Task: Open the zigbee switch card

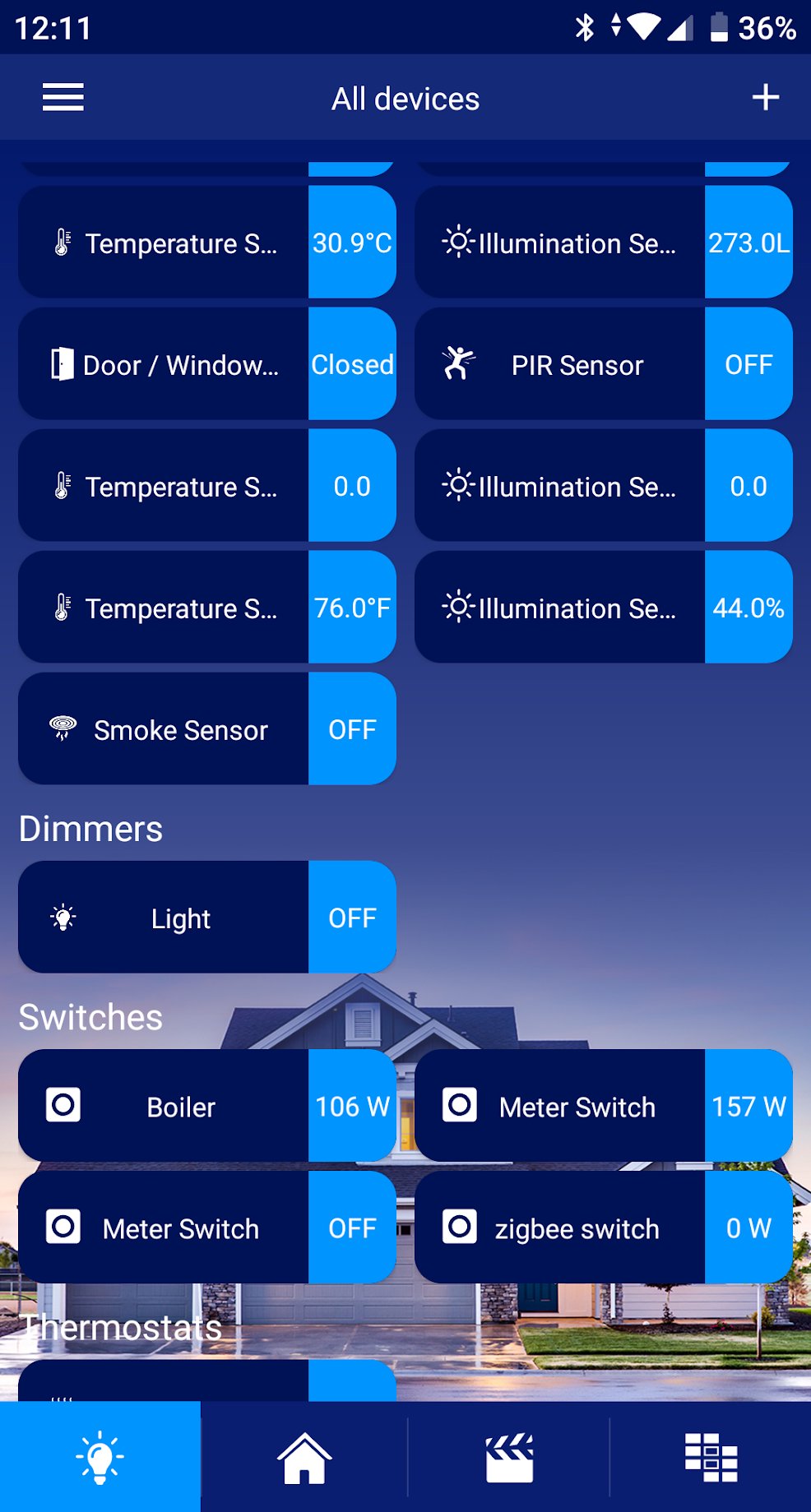Action: click(x=560, y=1228)
